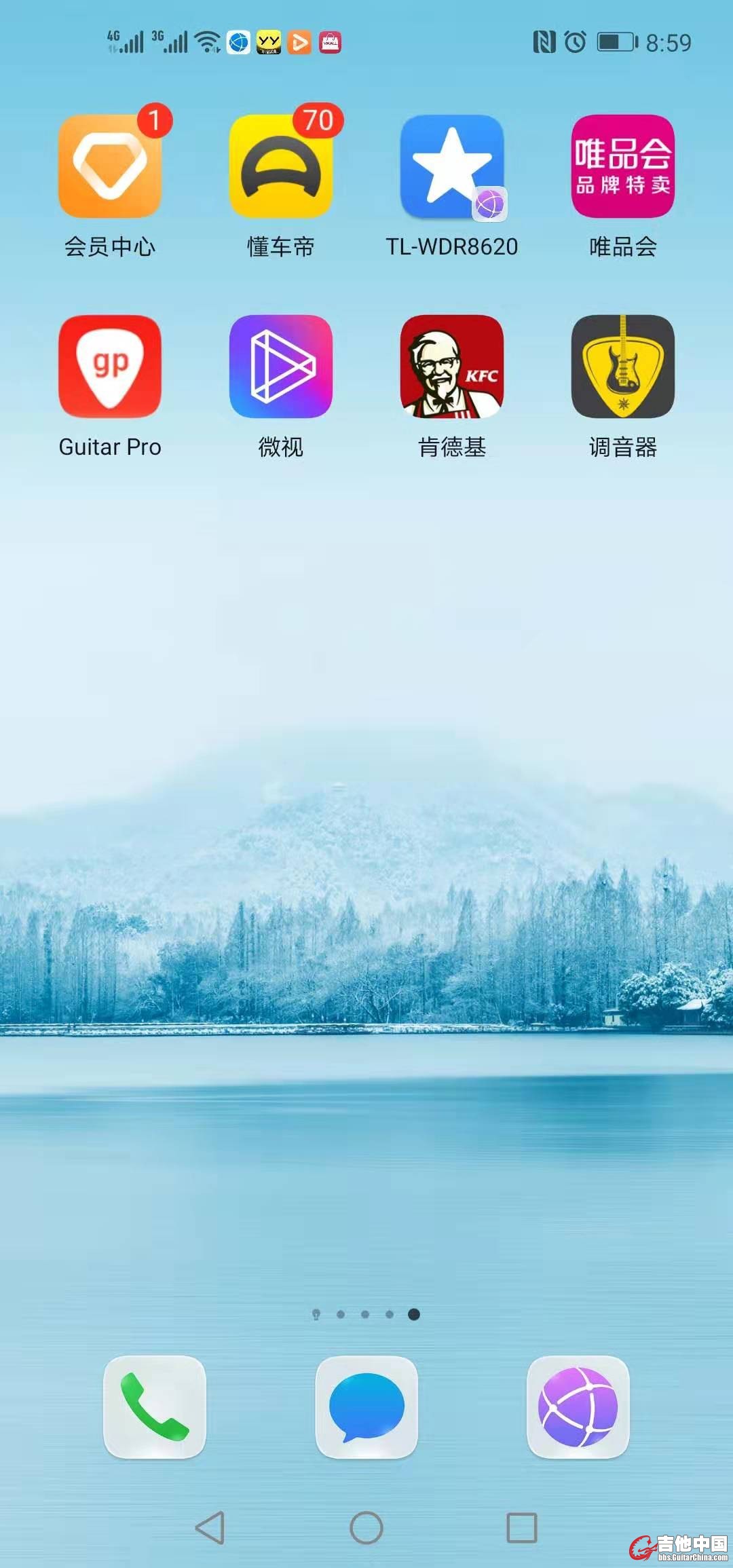Launch the 肯德基 KFC app

452,367
